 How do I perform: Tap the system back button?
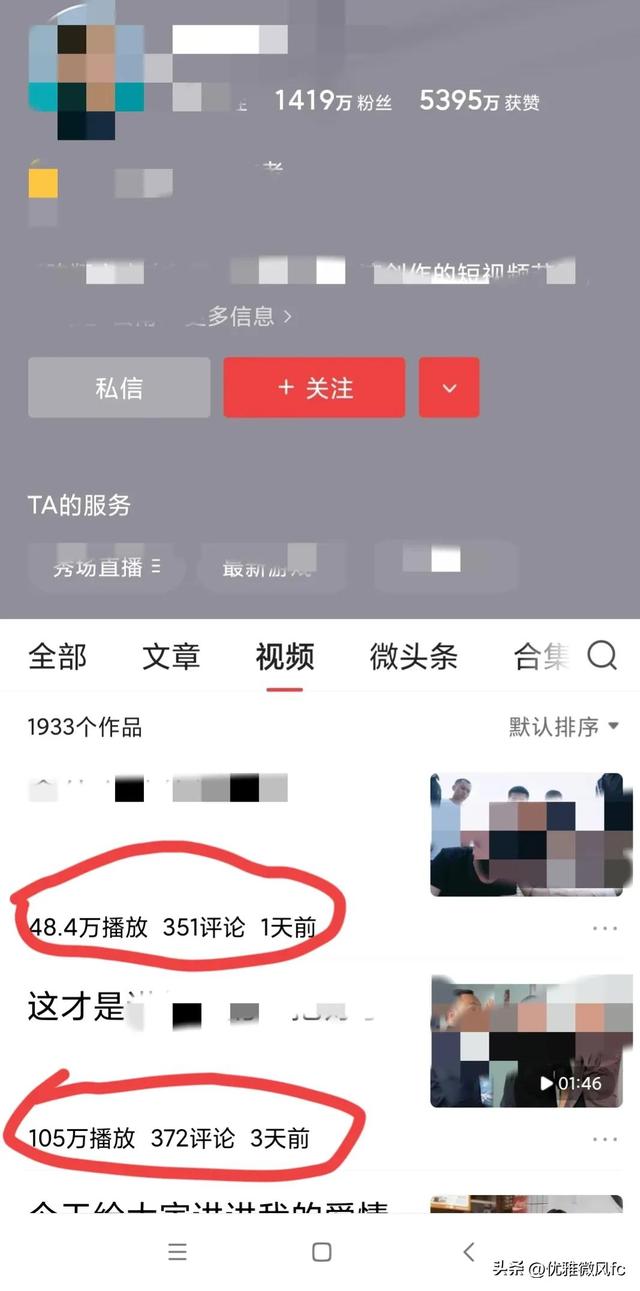tap(469, 1251)
